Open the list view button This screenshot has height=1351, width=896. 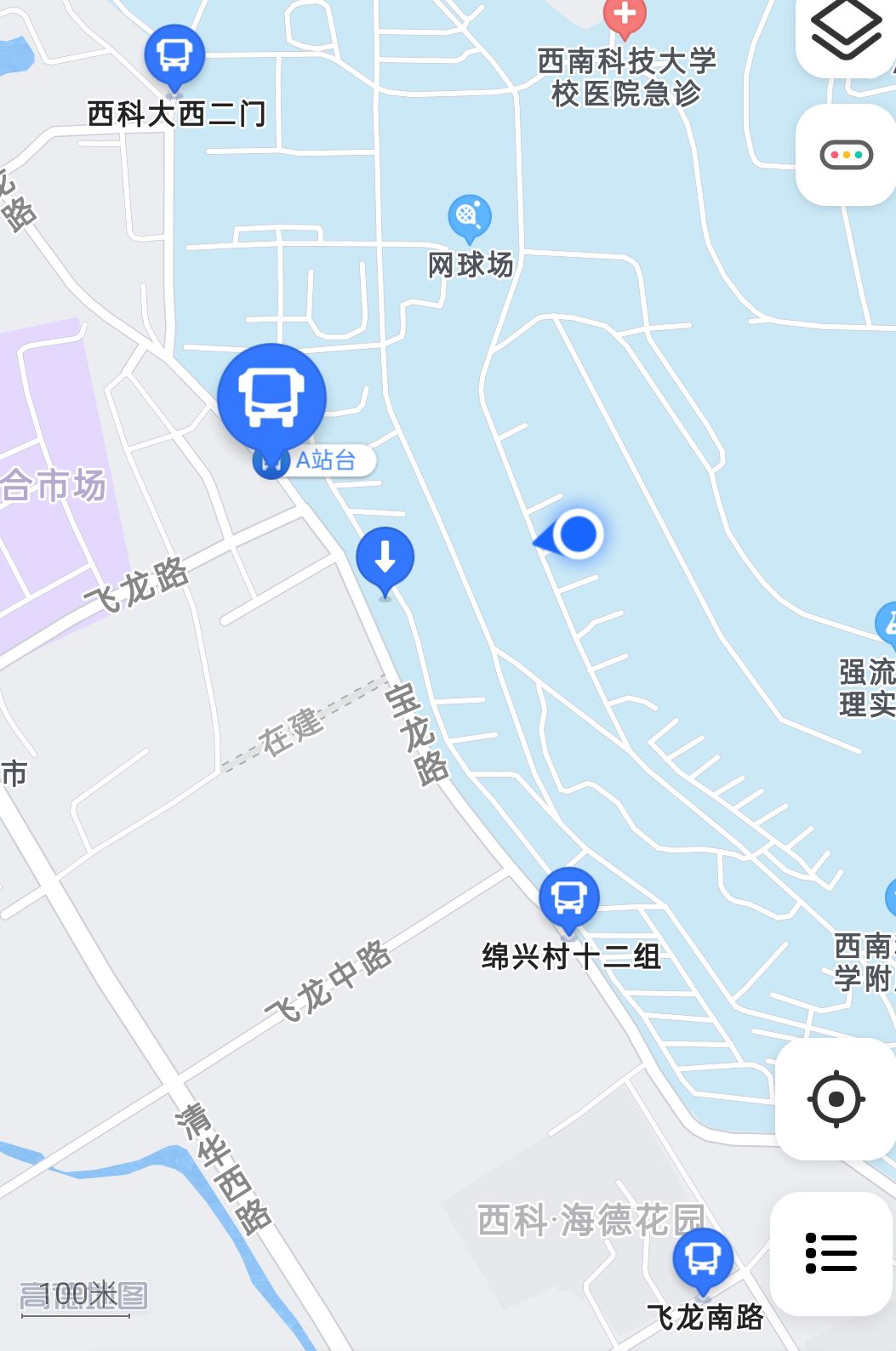coord(830,1253)
